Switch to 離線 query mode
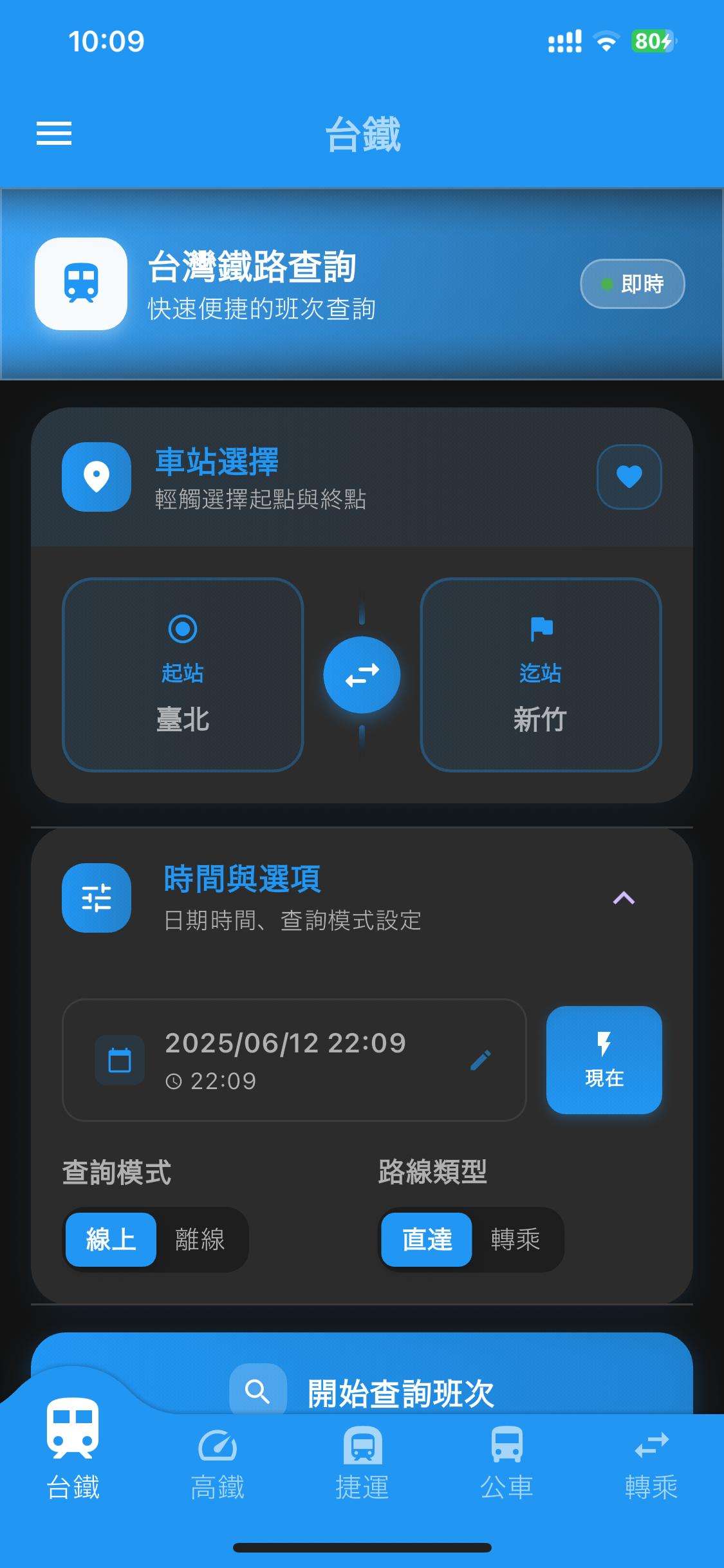 tap(200, 1240)
